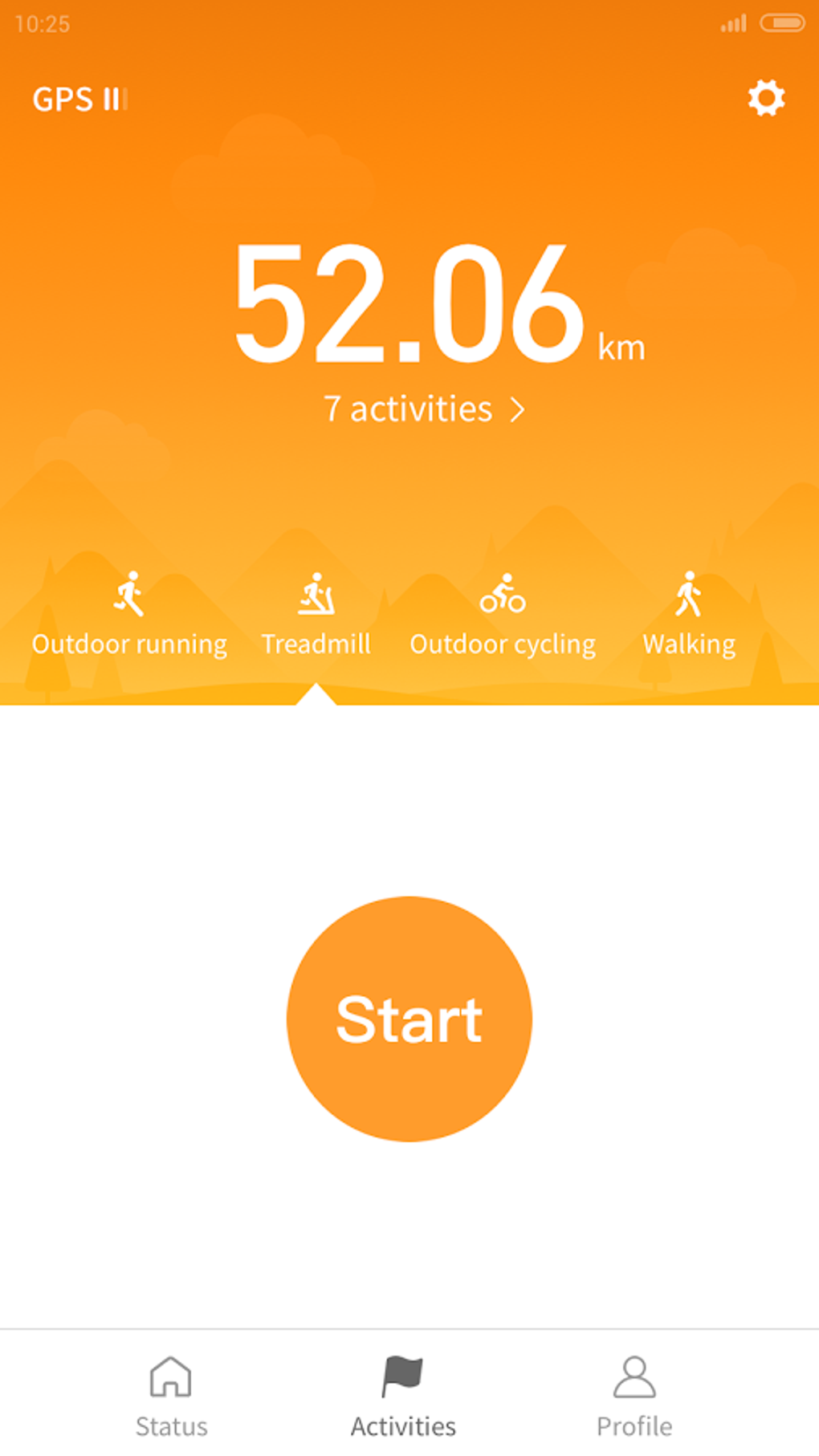Open the settings gear icon
The width and height of the screenshot is (819, 1456).
point(766,98)
